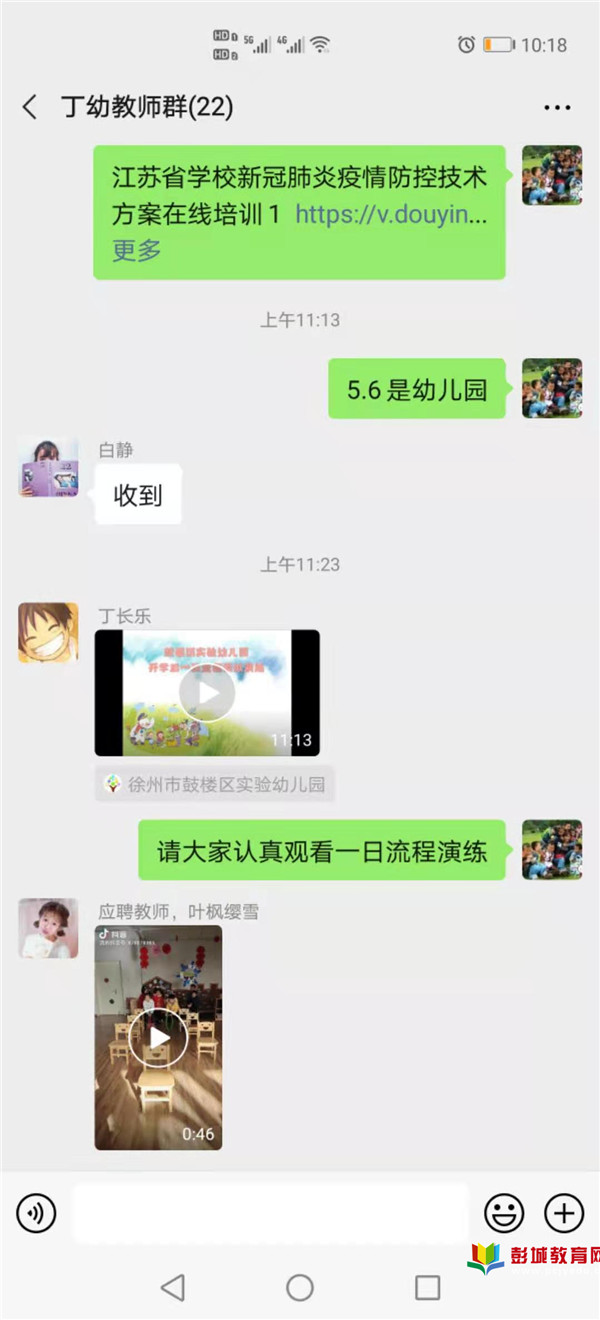Open 叶枫缨雪's profile avatar
Screen dimensions: 600x1320
48,928
